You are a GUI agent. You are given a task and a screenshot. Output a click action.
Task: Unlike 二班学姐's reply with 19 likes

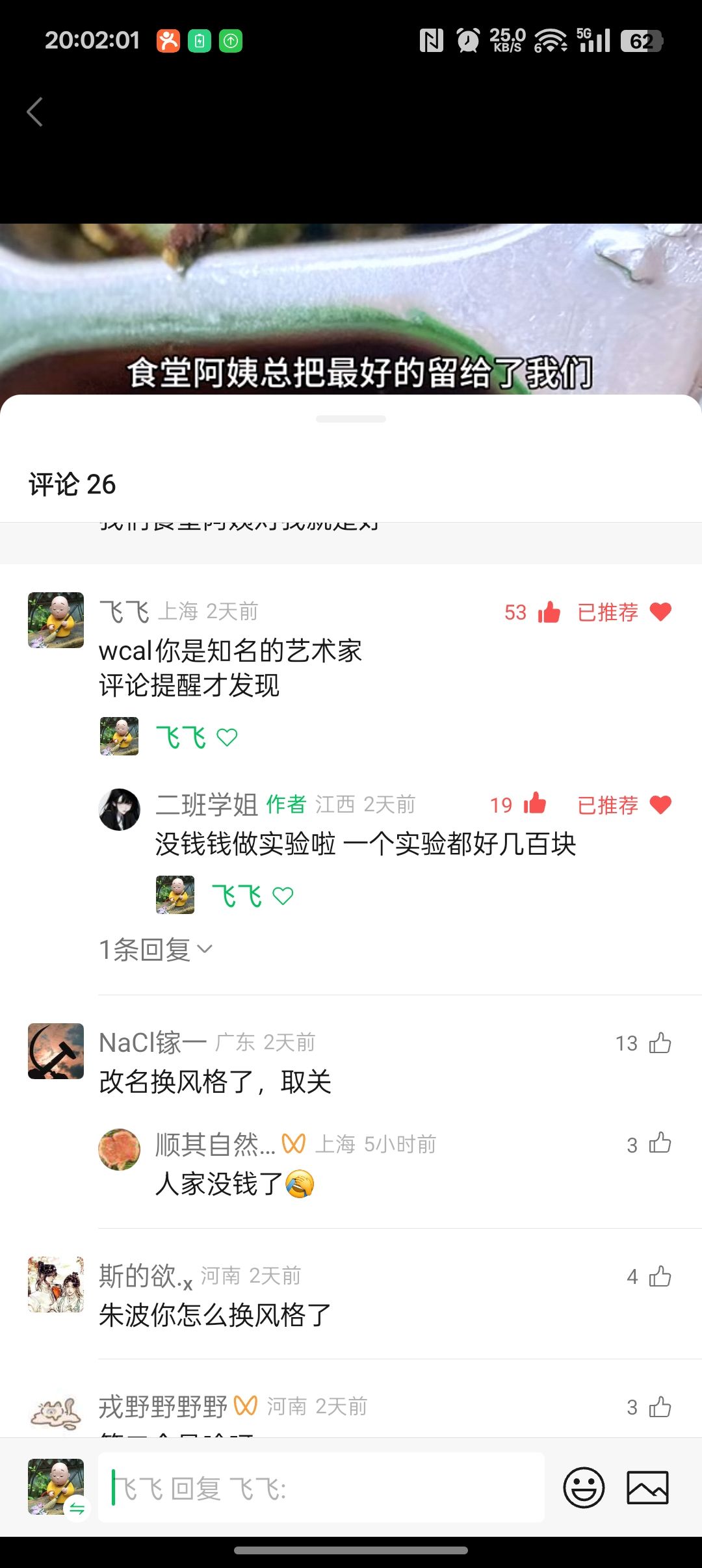click(x=534, y=804)
